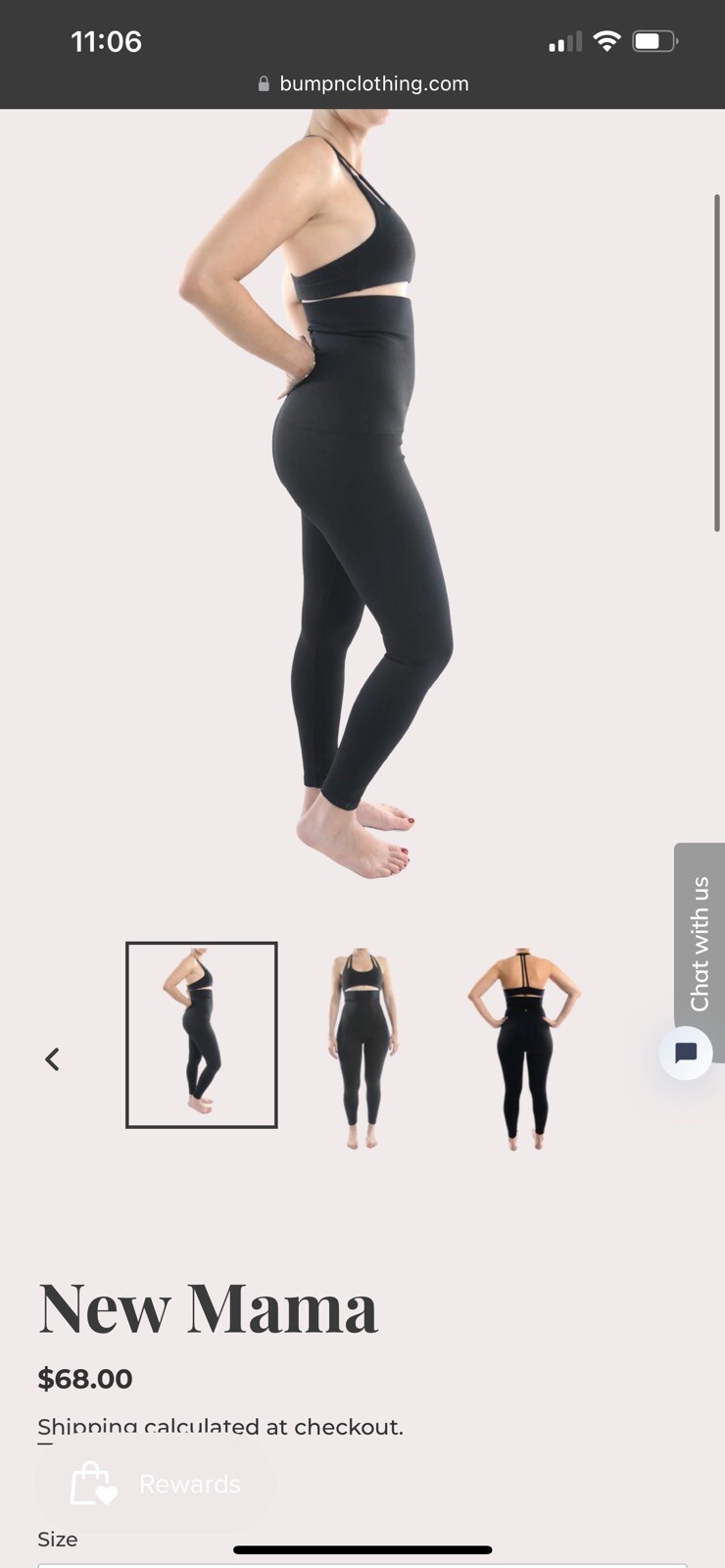Click the padlock icon in the address bar

(263, 83)
